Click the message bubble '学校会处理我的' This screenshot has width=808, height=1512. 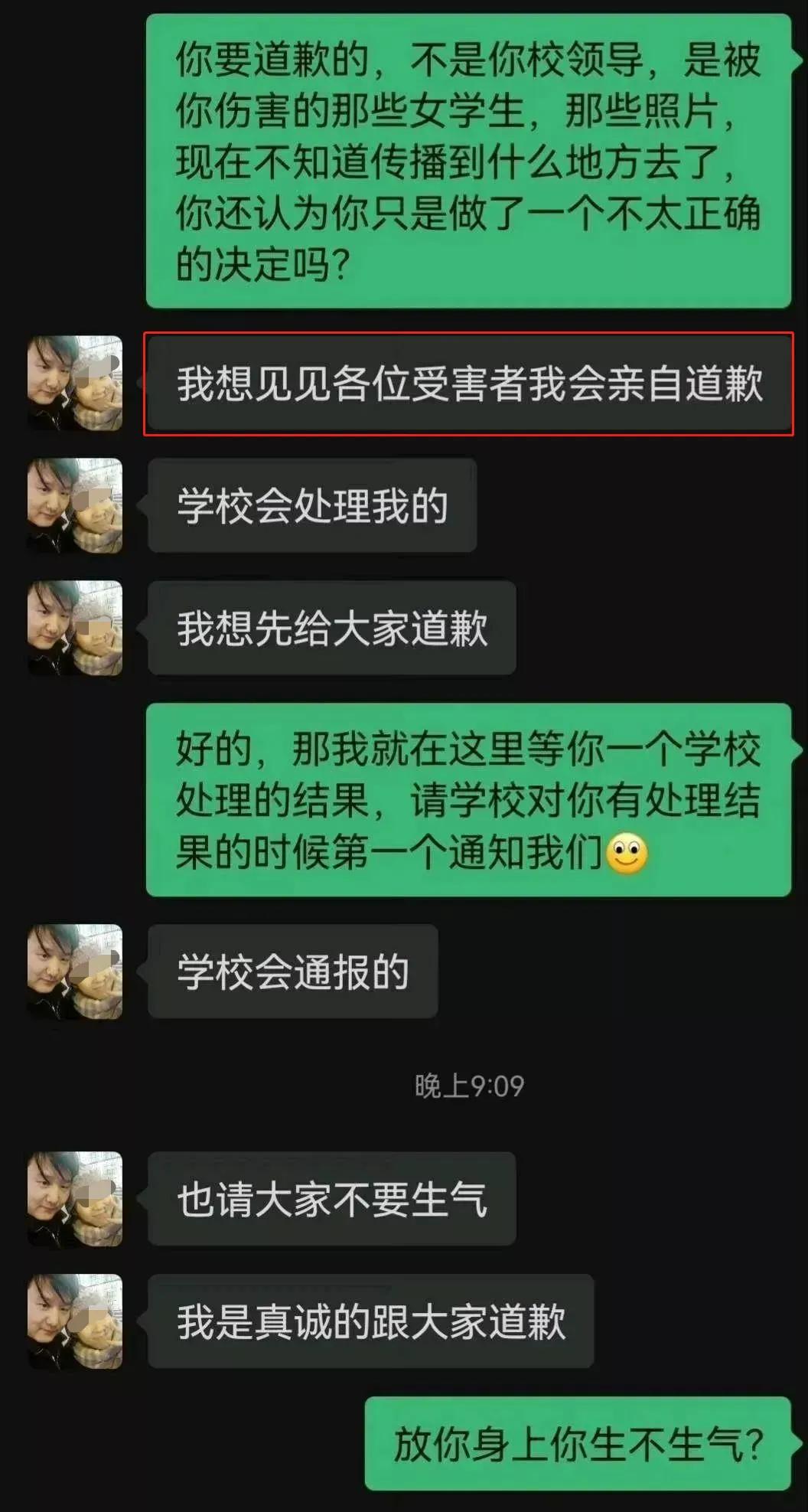[x=310, y=504]
